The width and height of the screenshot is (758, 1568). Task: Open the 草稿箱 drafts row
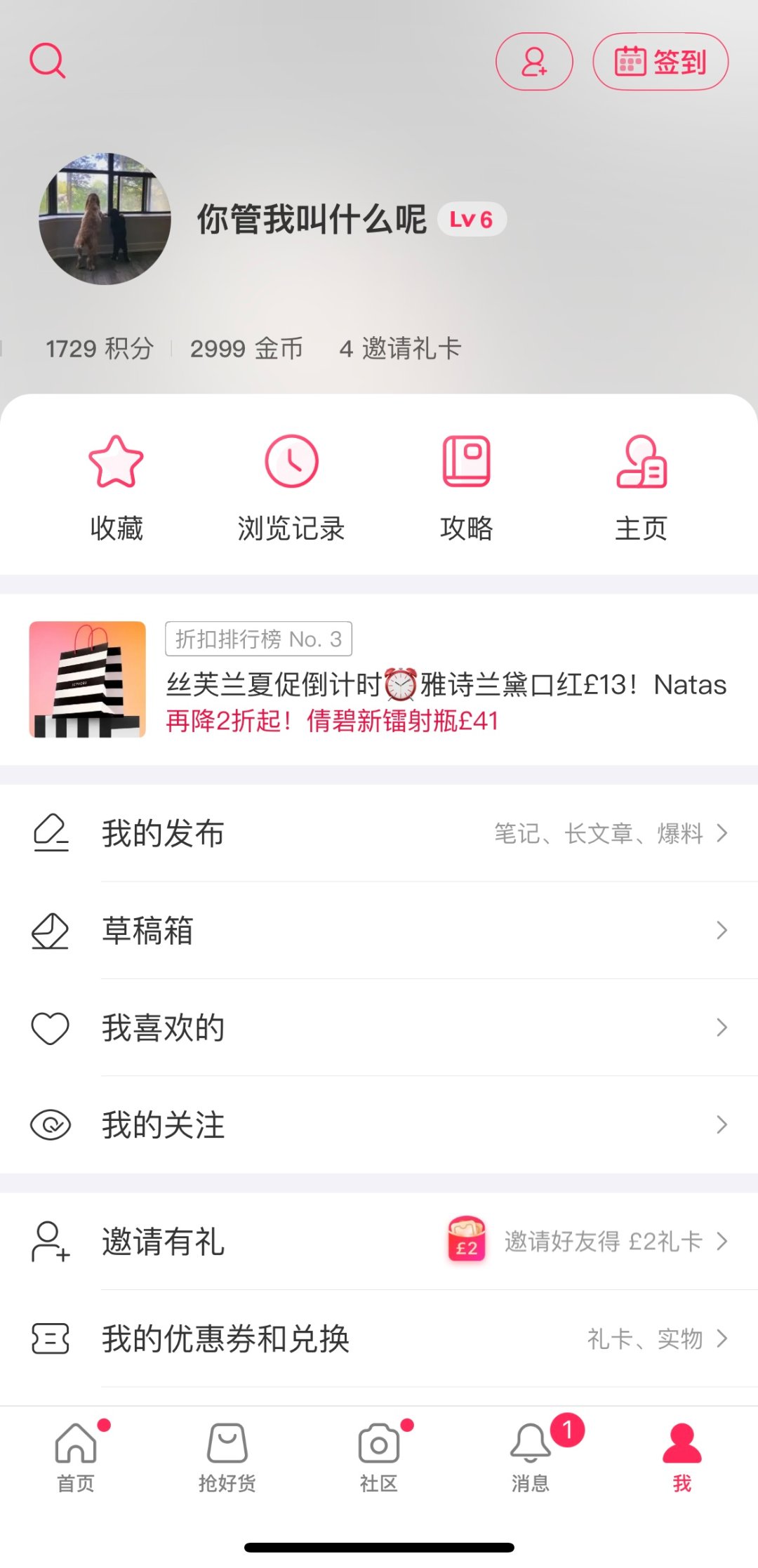coord(379,931)
